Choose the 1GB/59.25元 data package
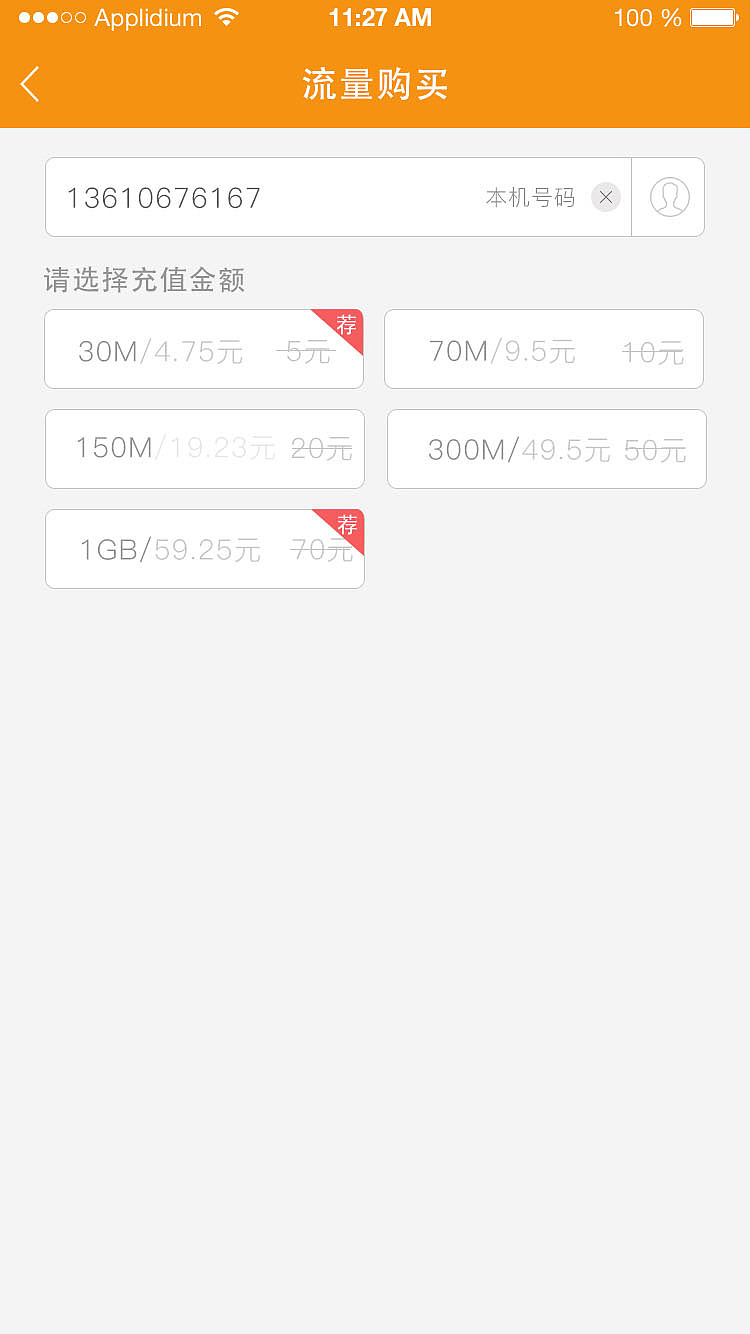This screenshot has height=1334, width=750. point(204,549)
